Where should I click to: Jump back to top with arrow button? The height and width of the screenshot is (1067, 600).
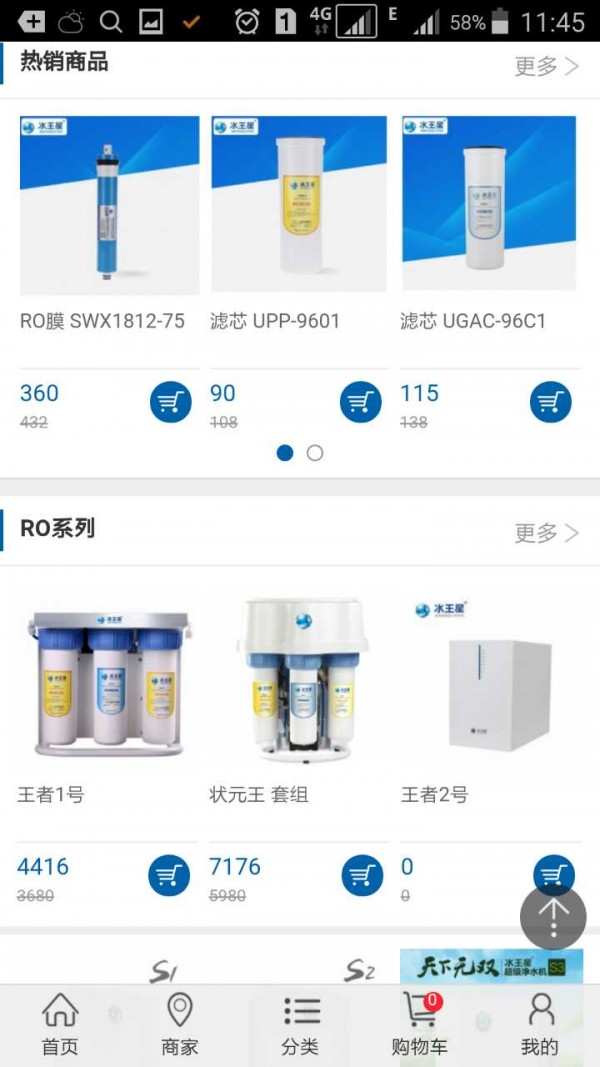[553, 915]
